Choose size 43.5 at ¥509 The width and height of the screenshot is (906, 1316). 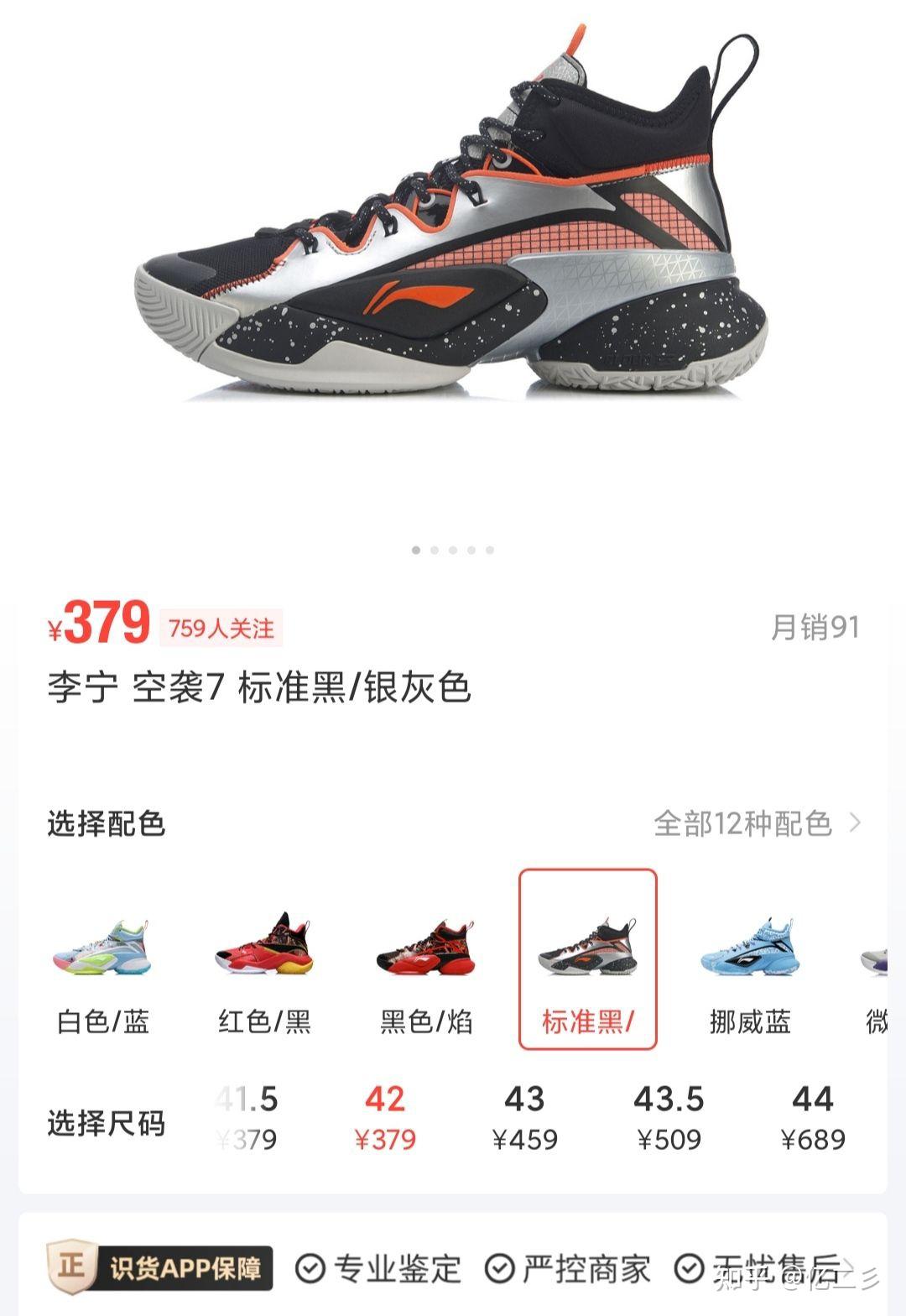click(x=669, y=1118)
